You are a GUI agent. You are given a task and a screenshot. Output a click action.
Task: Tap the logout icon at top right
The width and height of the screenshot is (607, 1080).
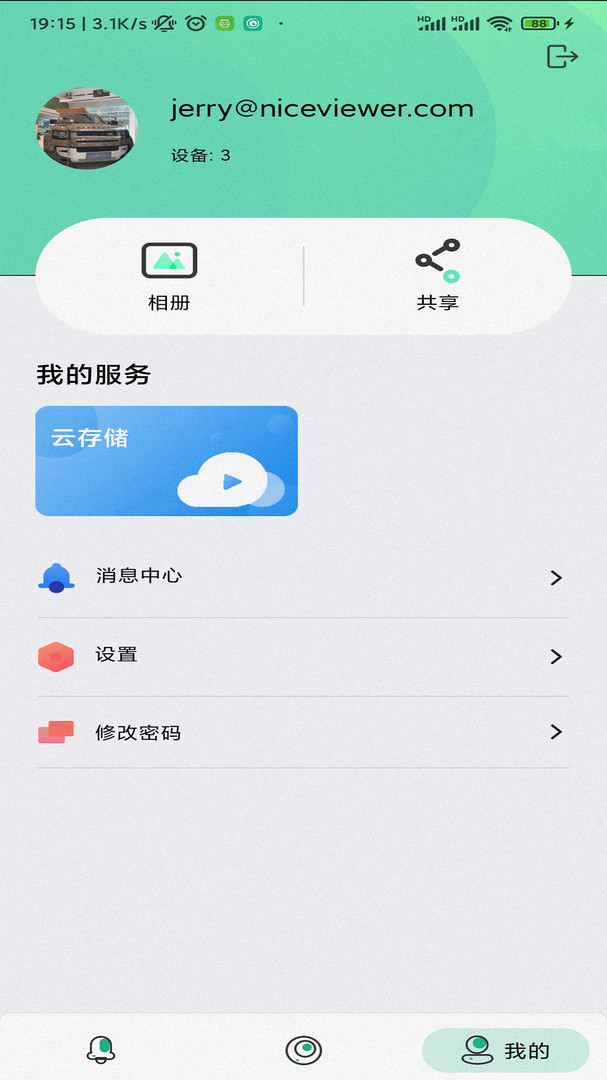tap(562, 57)
